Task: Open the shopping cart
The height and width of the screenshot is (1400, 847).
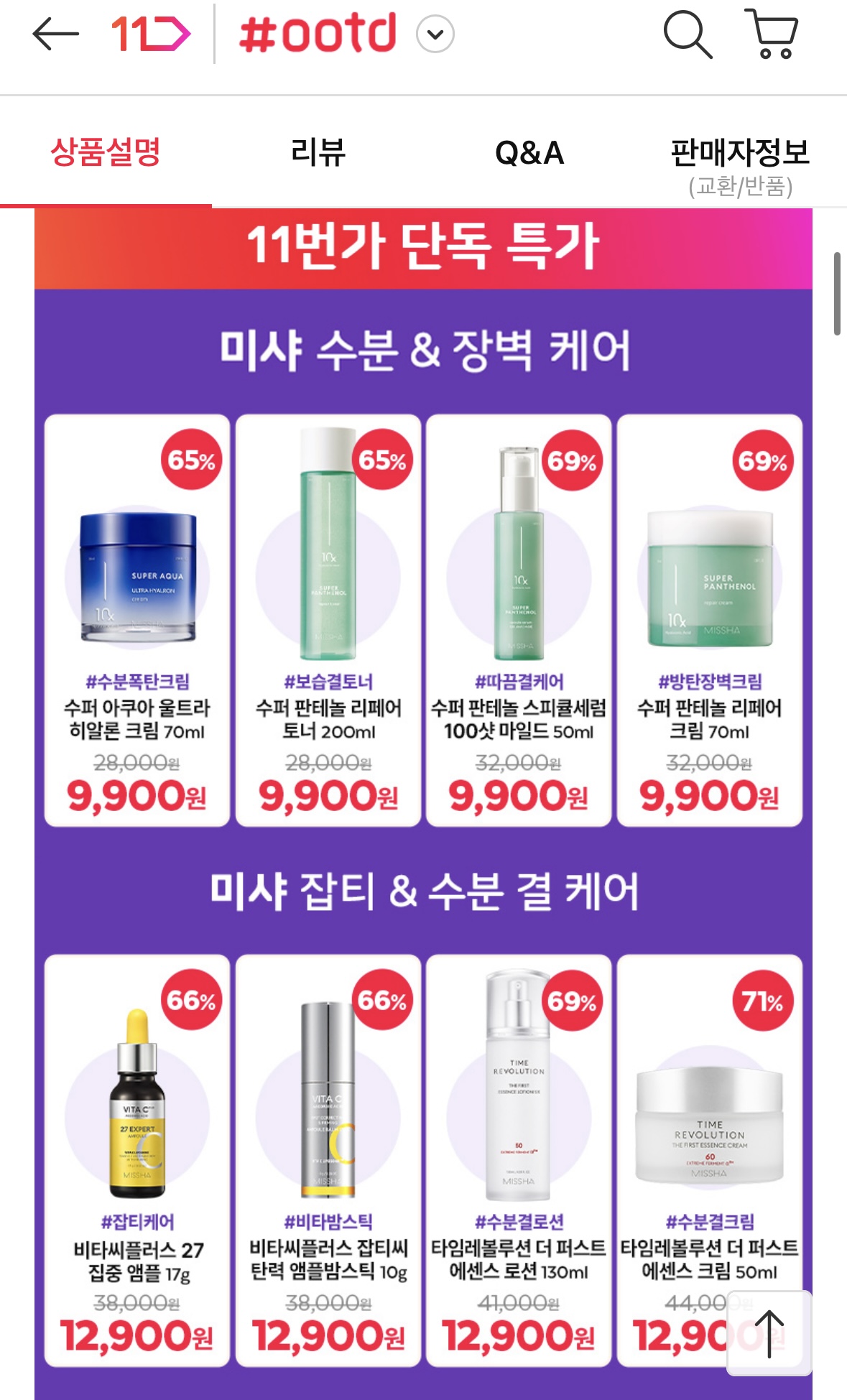Action: 772,34
